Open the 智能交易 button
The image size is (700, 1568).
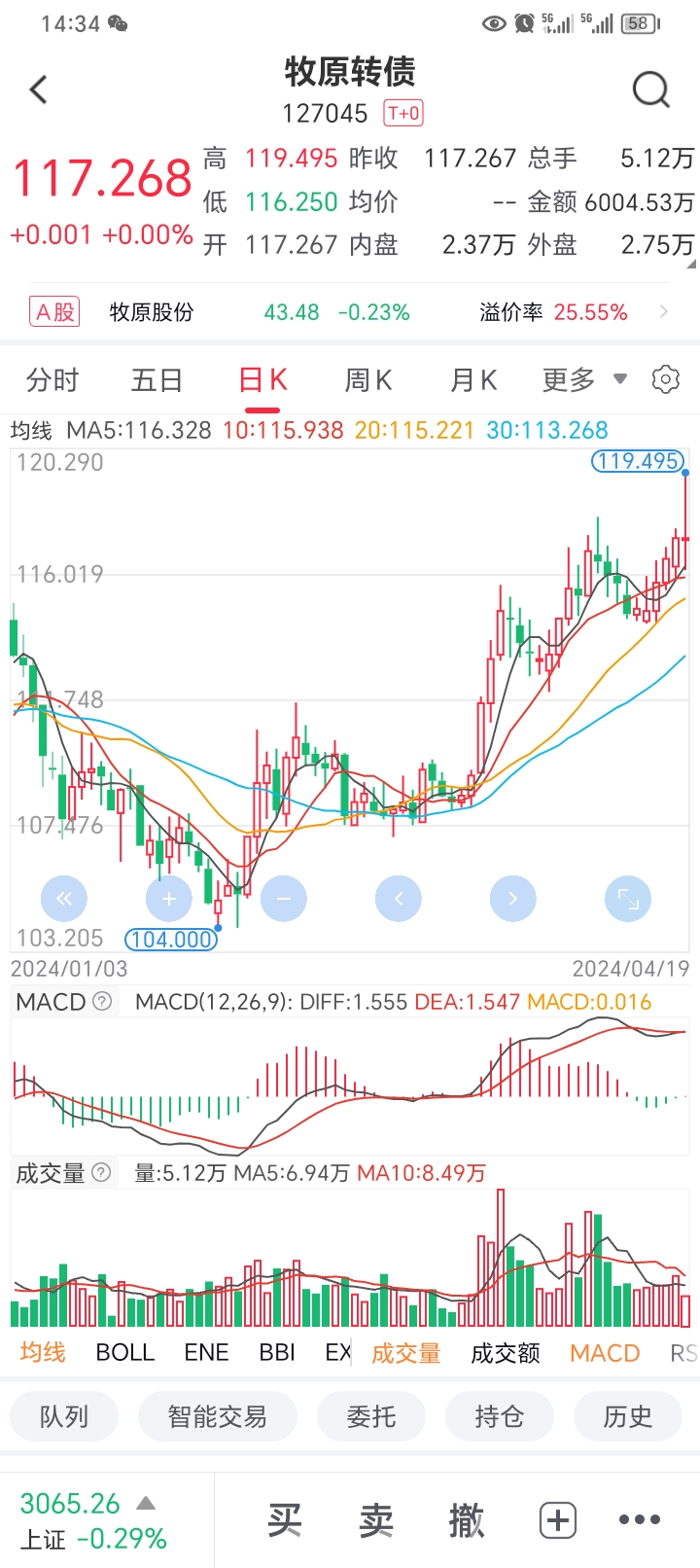pos(217,1417)
